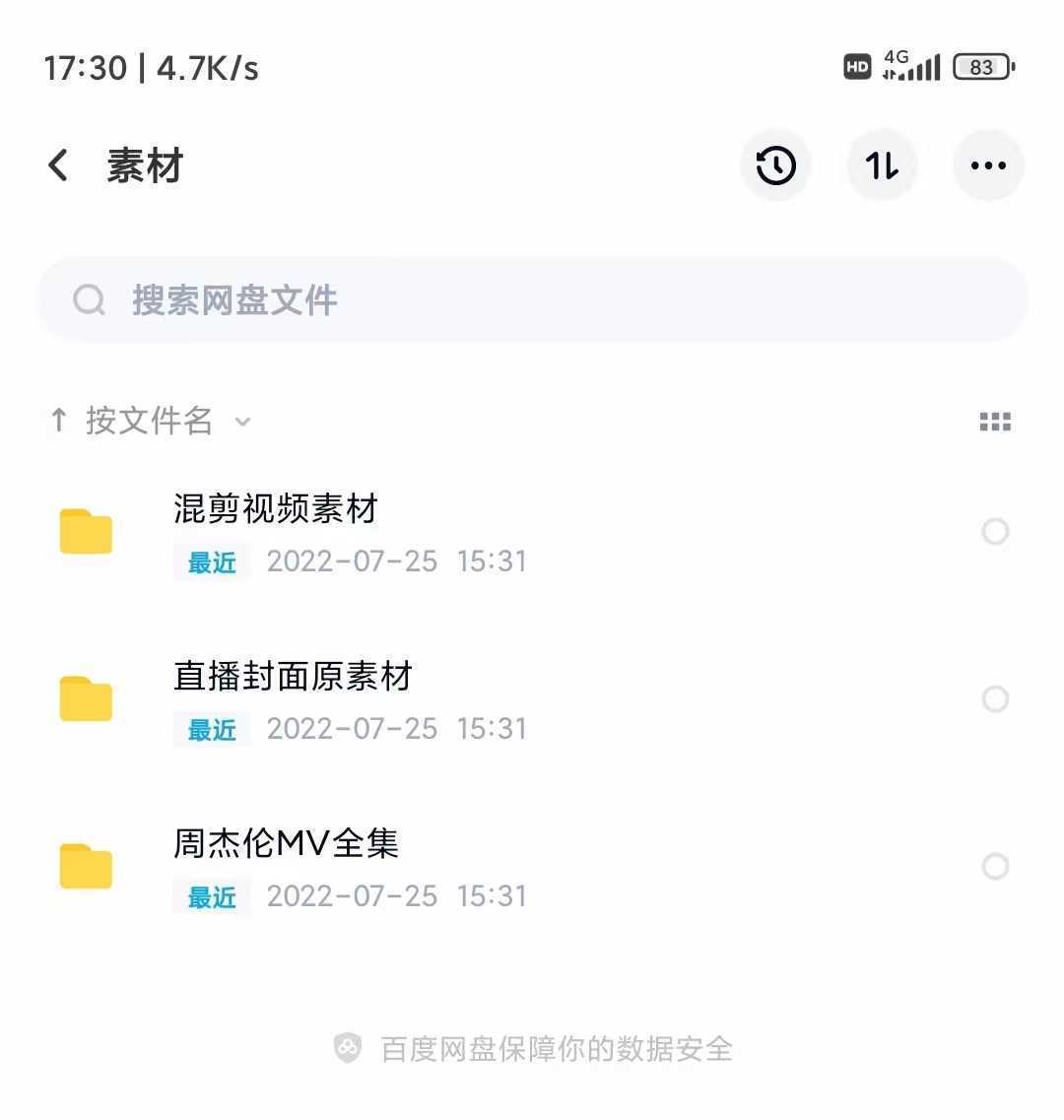The image size is (1064, 1120).
Task: Switch to grid view icon
Action: (x=995, y=421)
